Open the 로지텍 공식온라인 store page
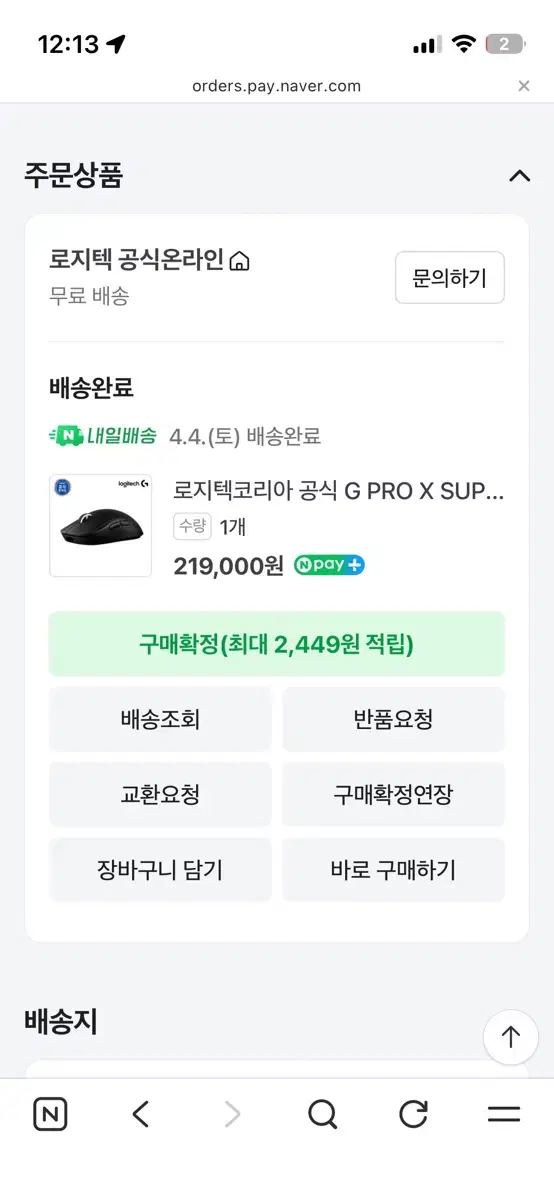This screenshot has height=1200, width=554. point(149,261)
